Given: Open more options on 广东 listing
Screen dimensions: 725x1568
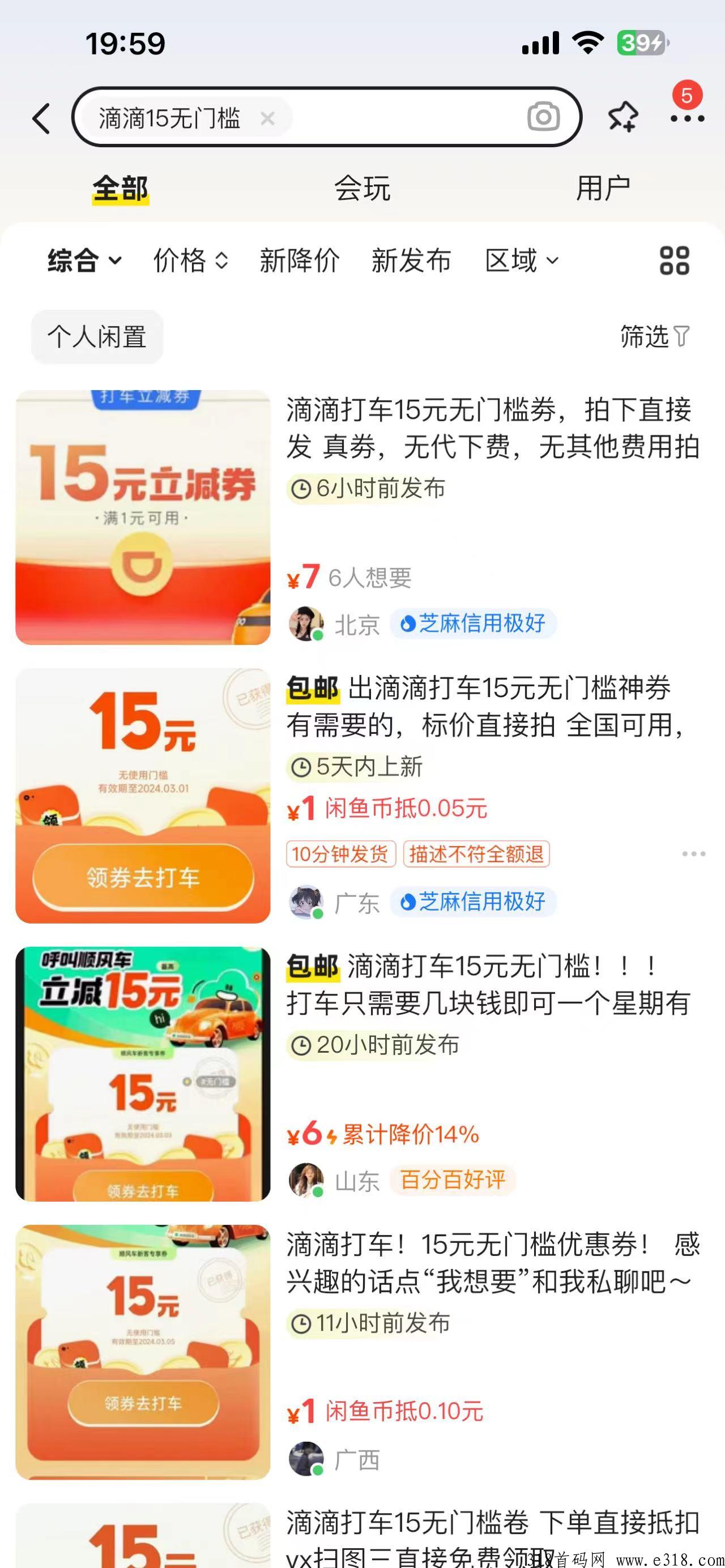Looking at the screenshot, I should [693, 854].
